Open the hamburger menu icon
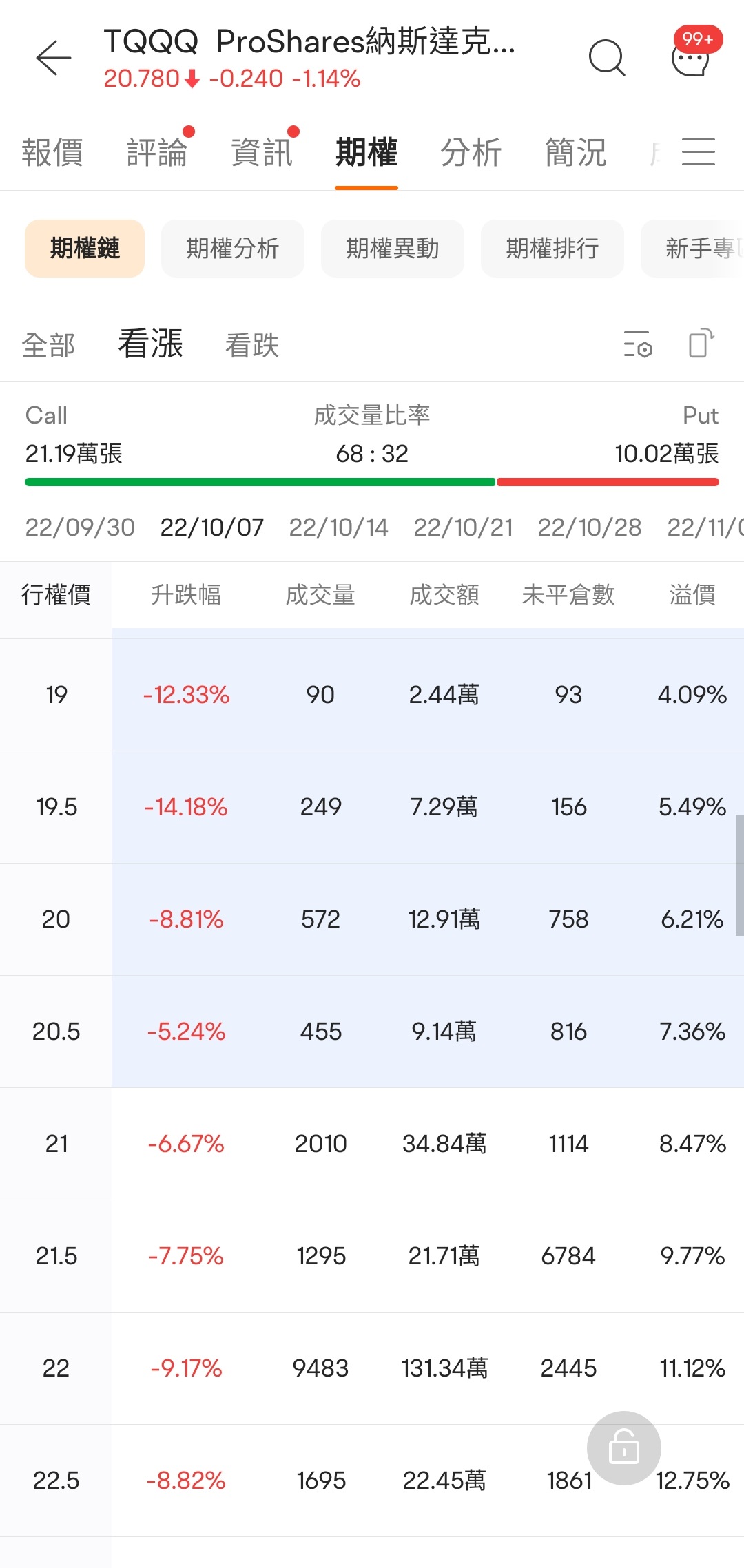The height and width of the screenshot is (1568, 744). click(x=699, y=152)
